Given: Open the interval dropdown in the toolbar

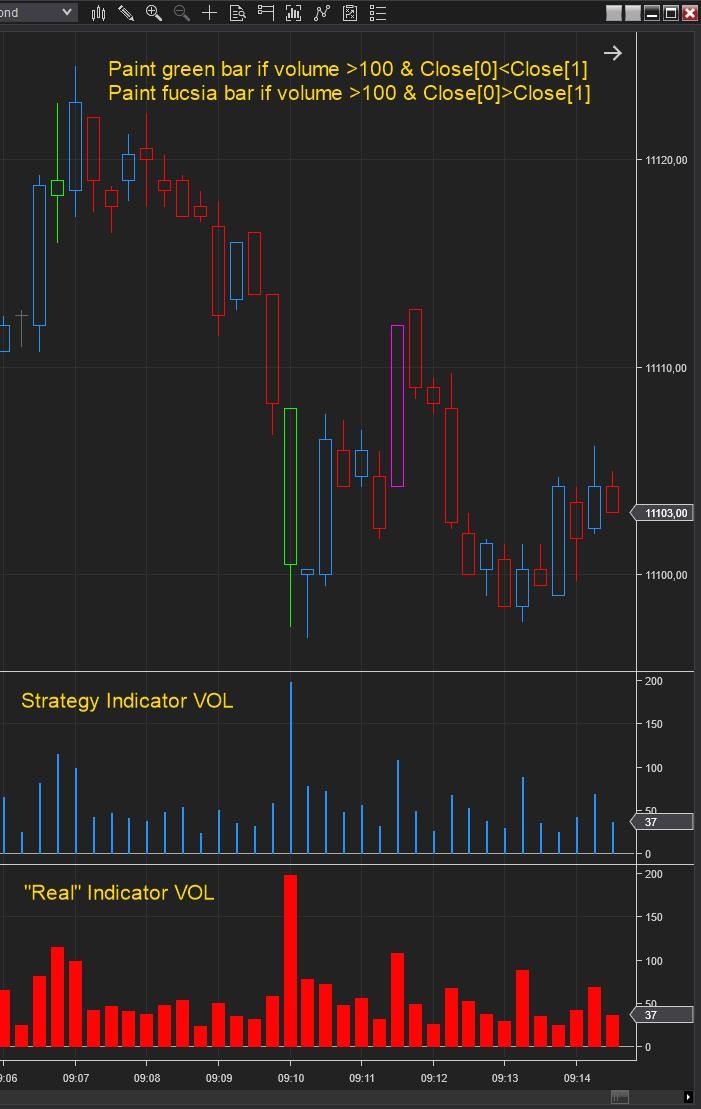Looking at the screenshot, I should point(67,13).
